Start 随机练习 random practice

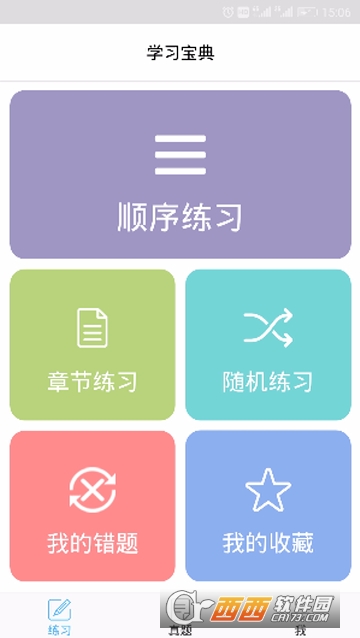point(268,345)
